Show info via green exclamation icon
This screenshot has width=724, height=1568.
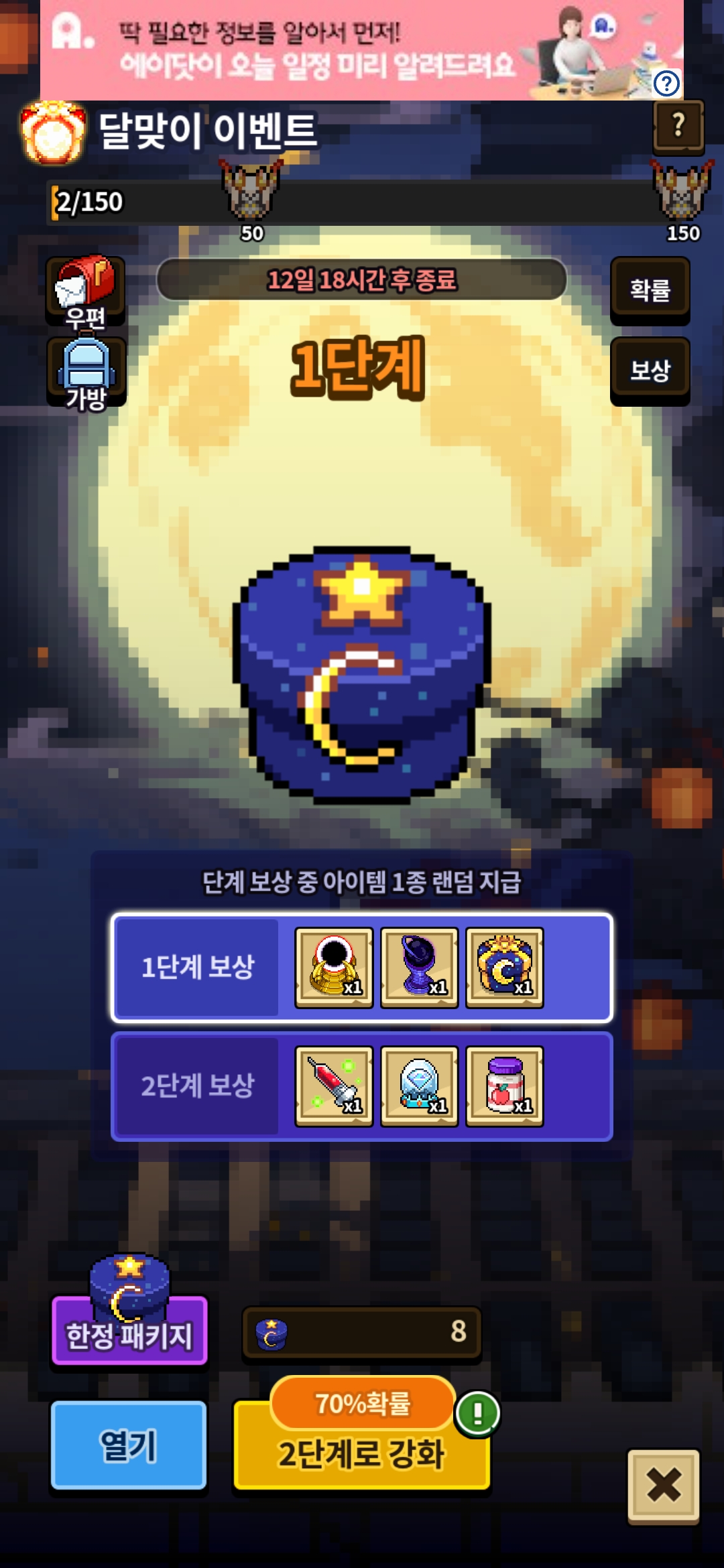point(477,1413)
